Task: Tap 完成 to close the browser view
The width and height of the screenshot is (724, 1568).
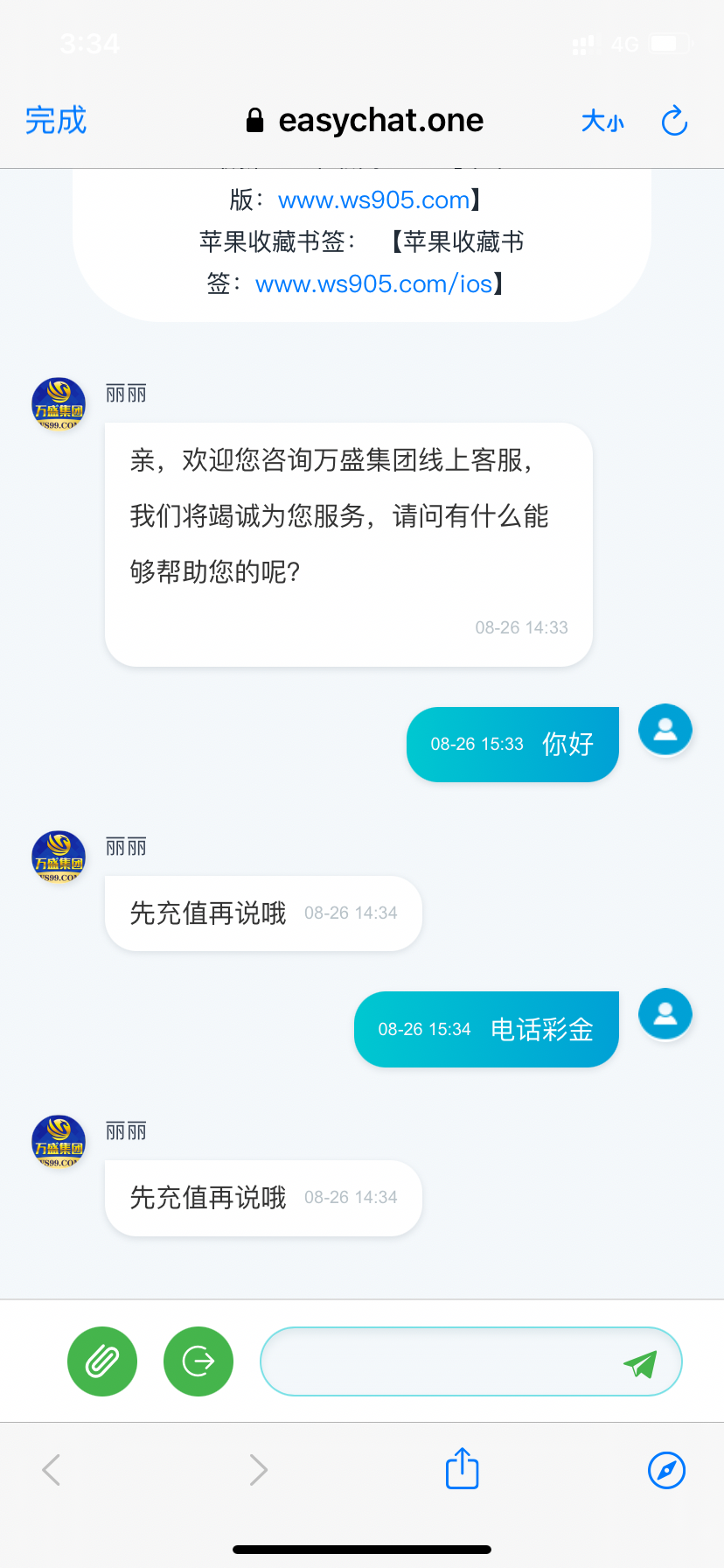Action: 56,121
